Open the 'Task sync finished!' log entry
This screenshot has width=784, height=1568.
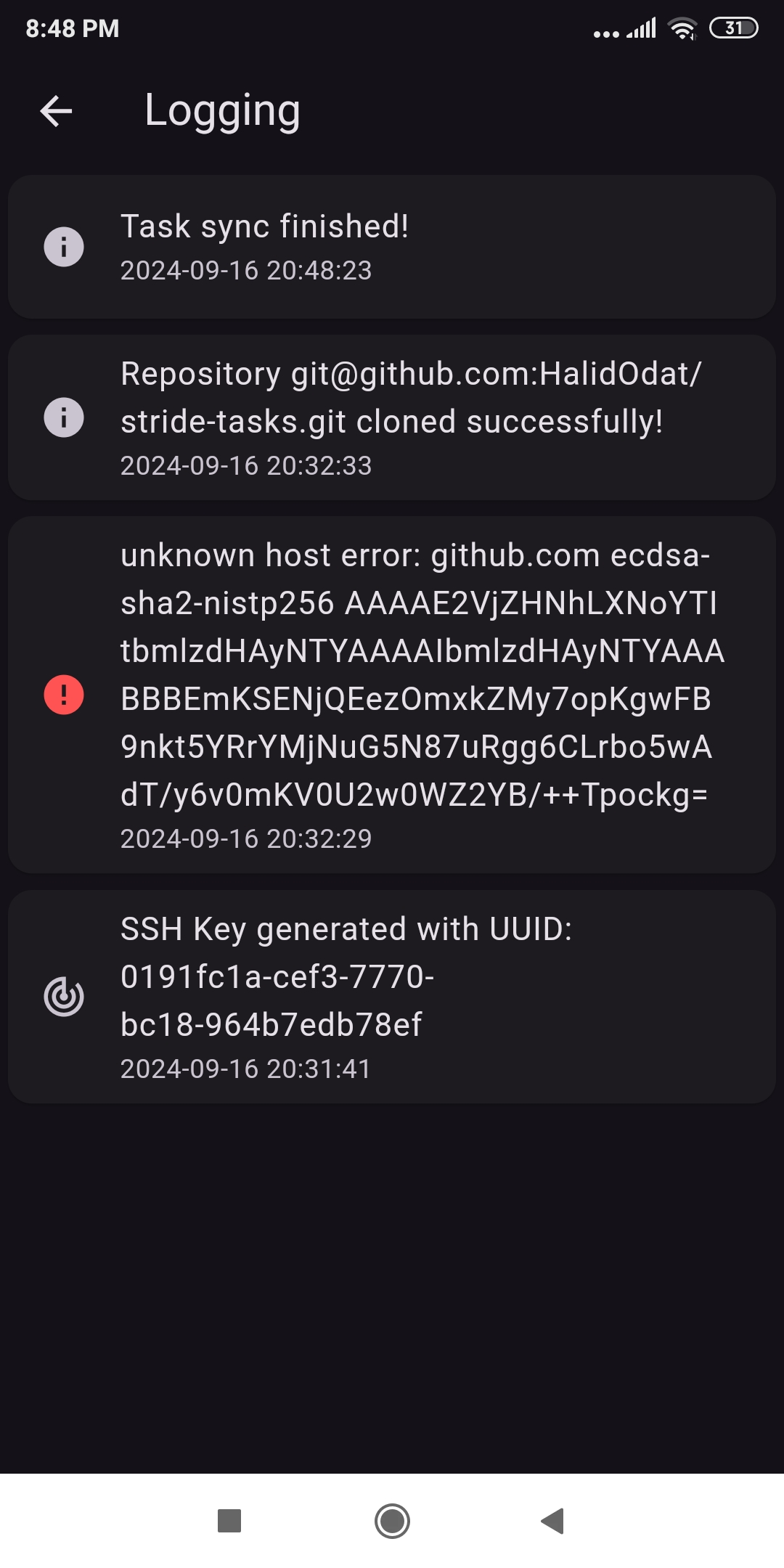click(392, 247)
